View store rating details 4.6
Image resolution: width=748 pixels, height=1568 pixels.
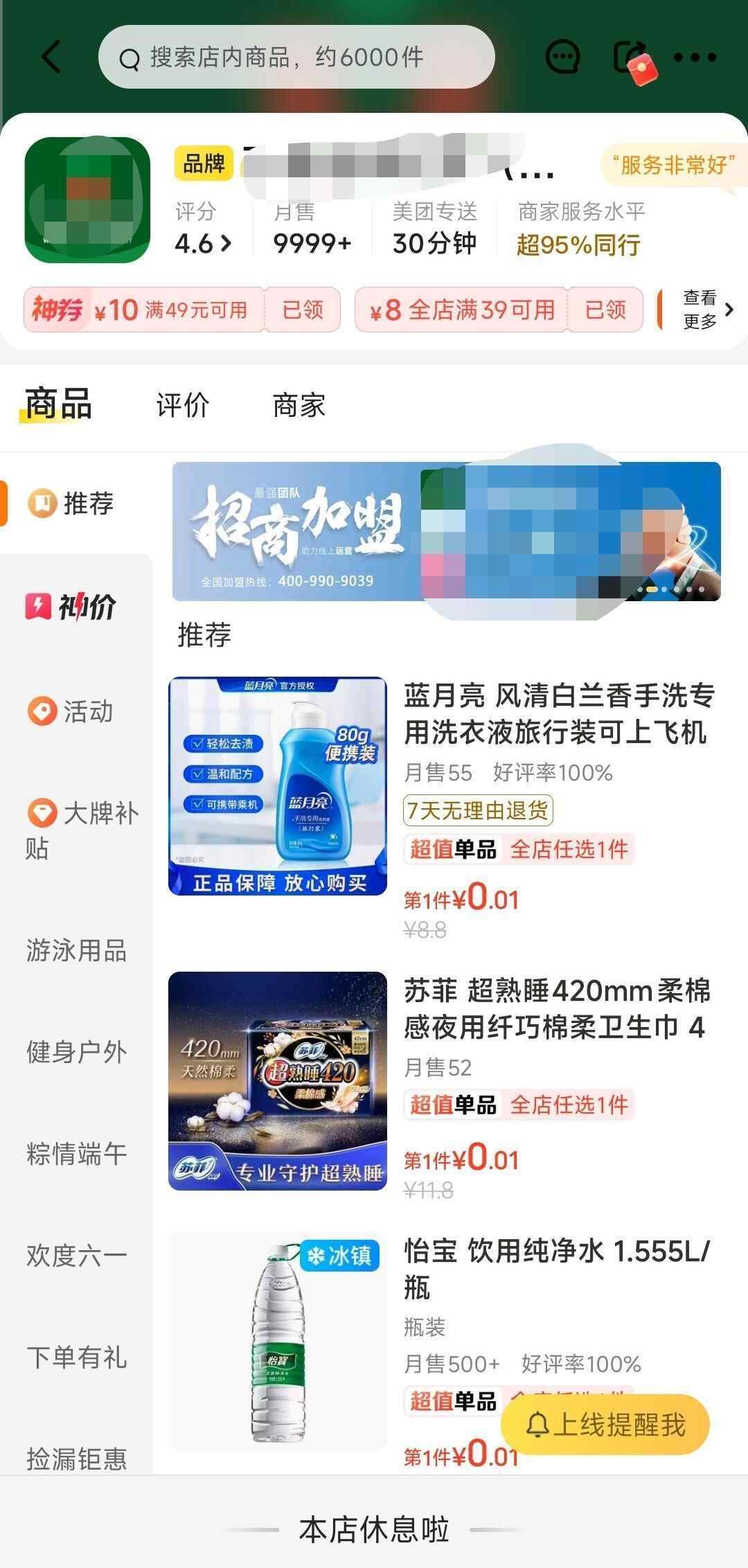(202, 243)
